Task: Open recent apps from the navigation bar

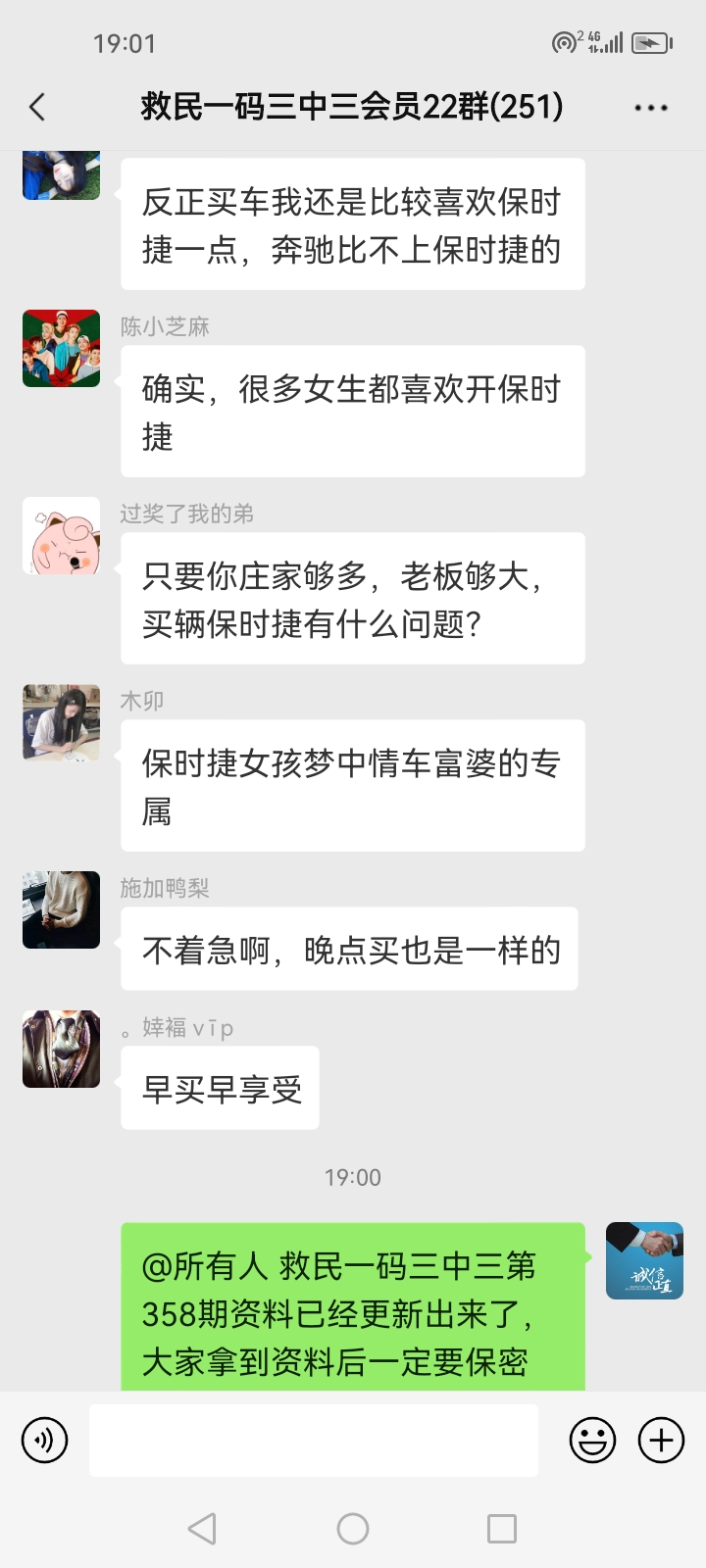Action: [502, 1529]
